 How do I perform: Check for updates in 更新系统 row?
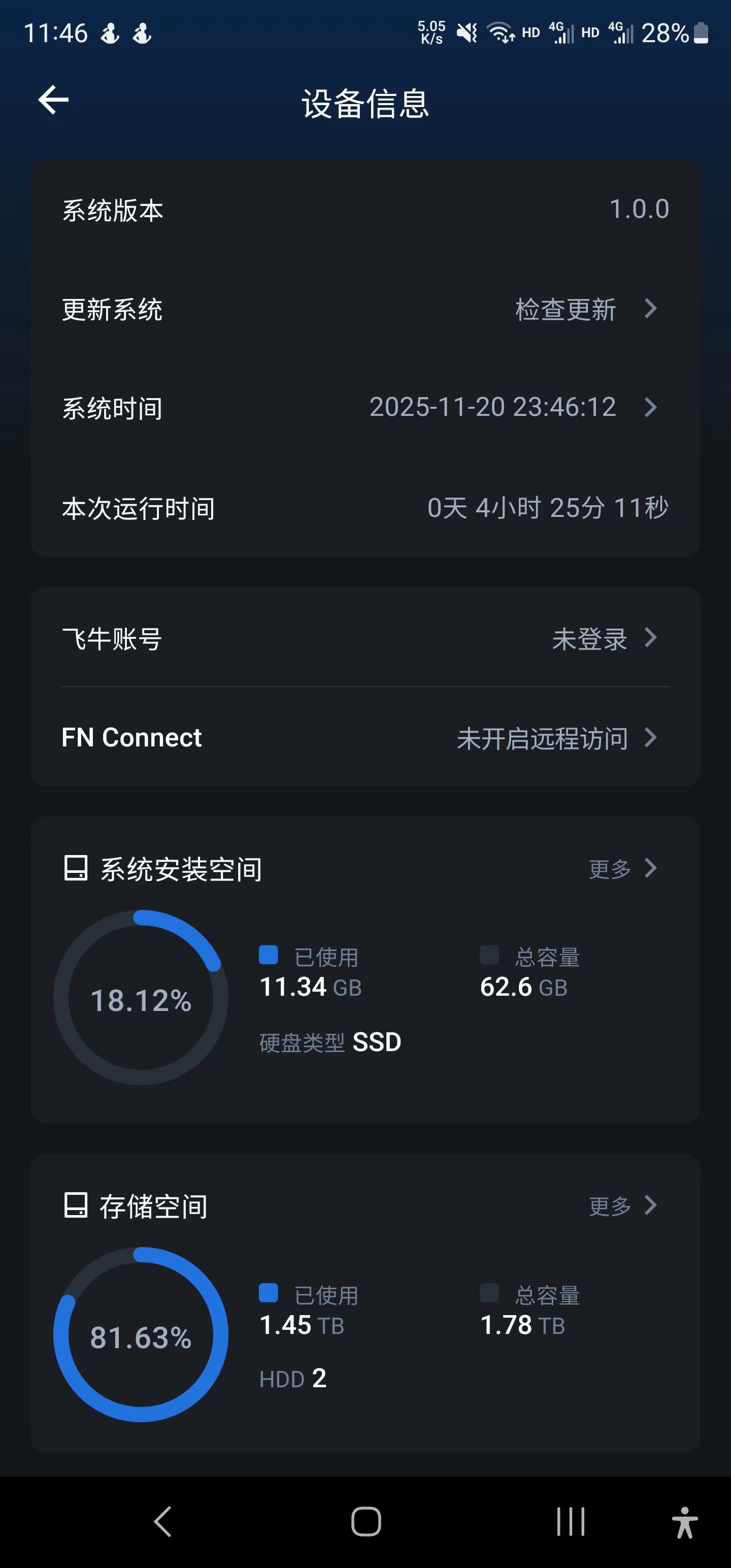pos(584,309)
